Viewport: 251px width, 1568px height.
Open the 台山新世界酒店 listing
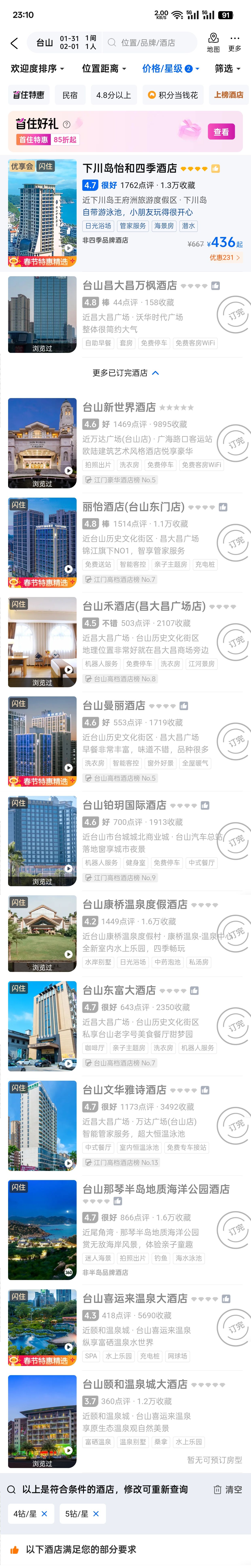pos(119,407)
